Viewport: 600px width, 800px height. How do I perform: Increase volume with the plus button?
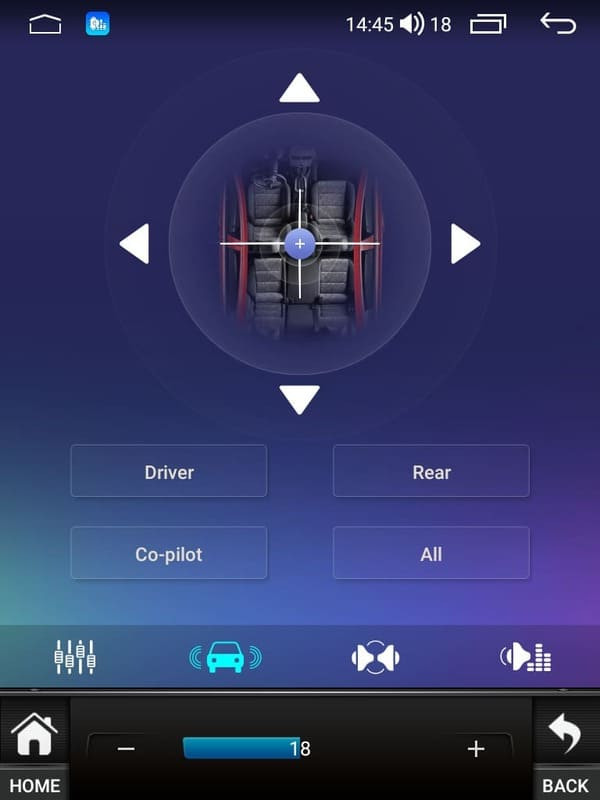click(x=475, y=749)
